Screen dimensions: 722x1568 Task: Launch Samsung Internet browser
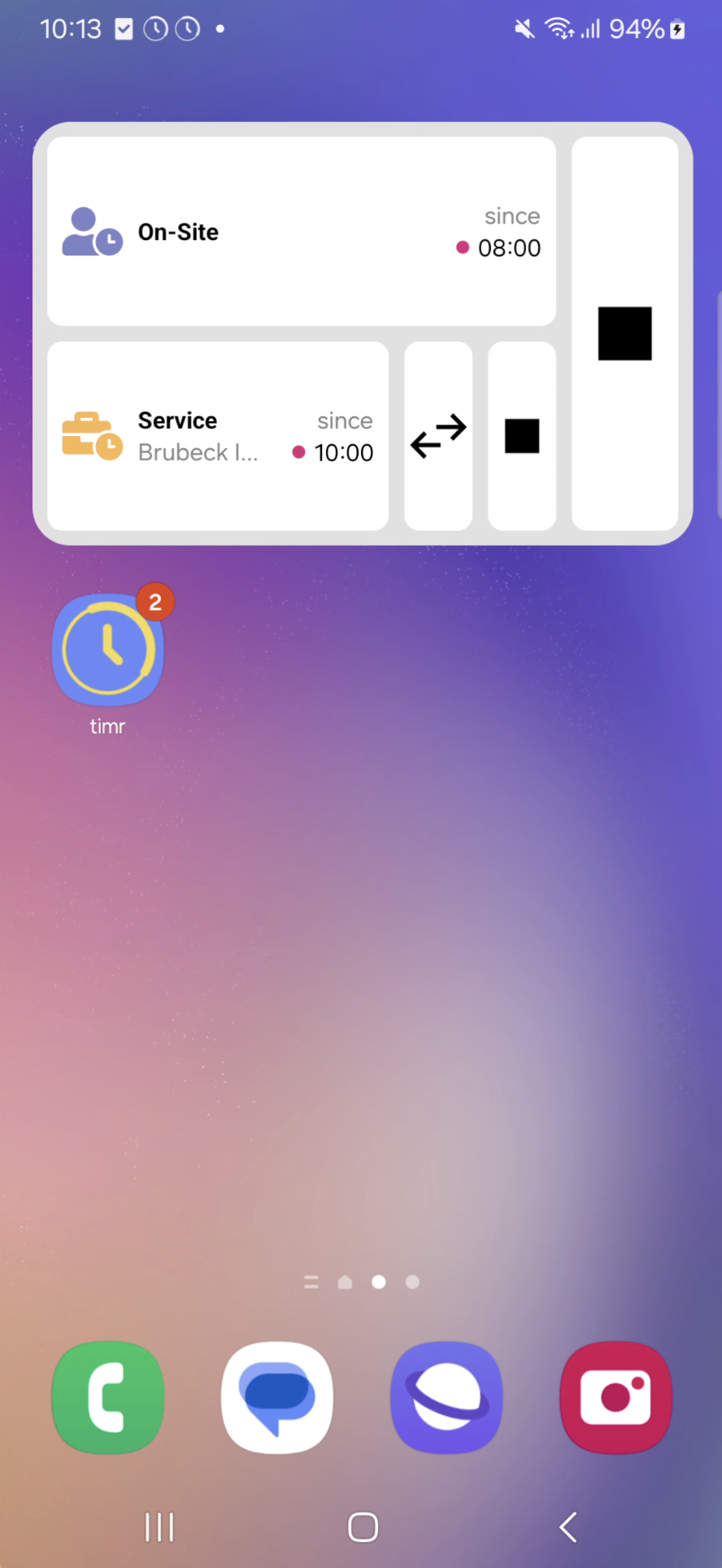point(446,1397)
